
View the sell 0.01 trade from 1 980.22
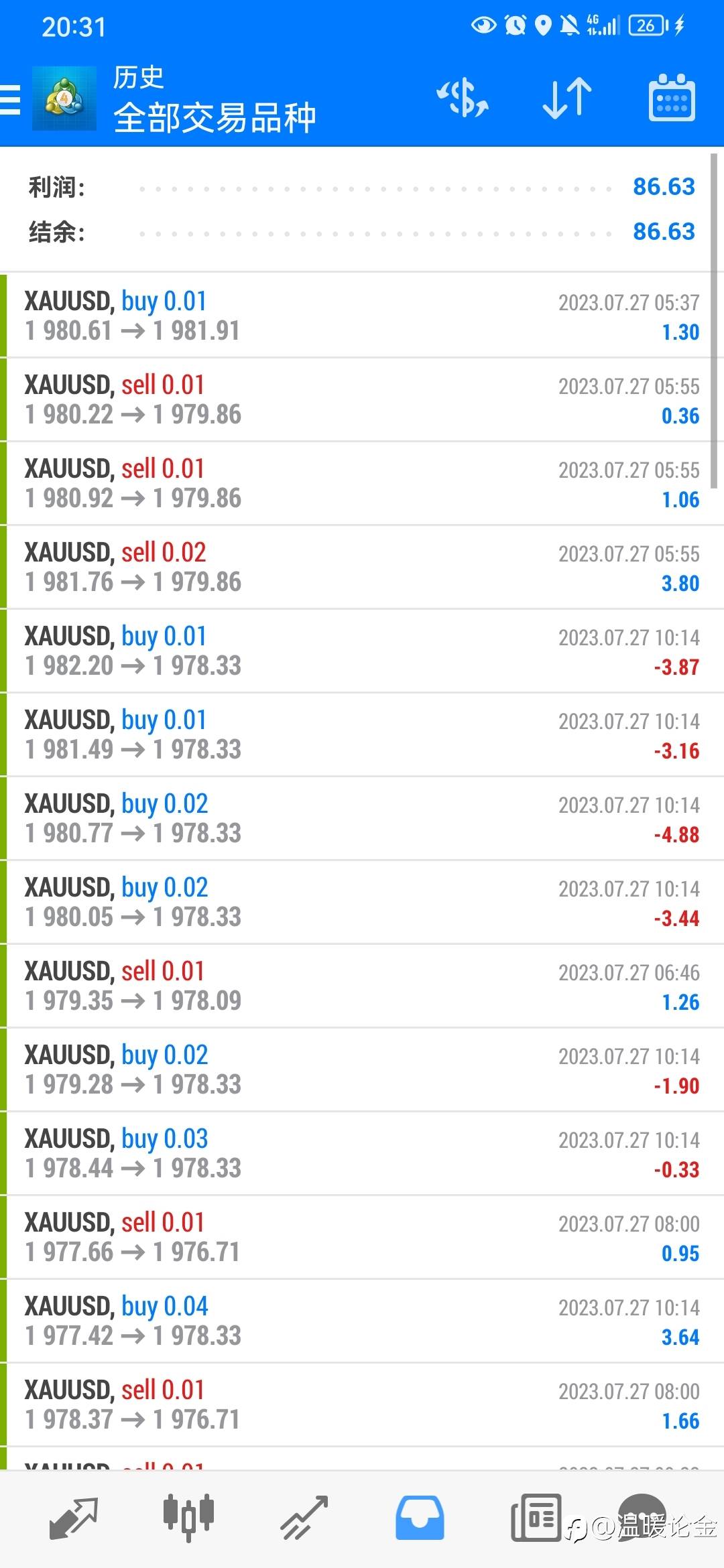click(x=362, y=399)
